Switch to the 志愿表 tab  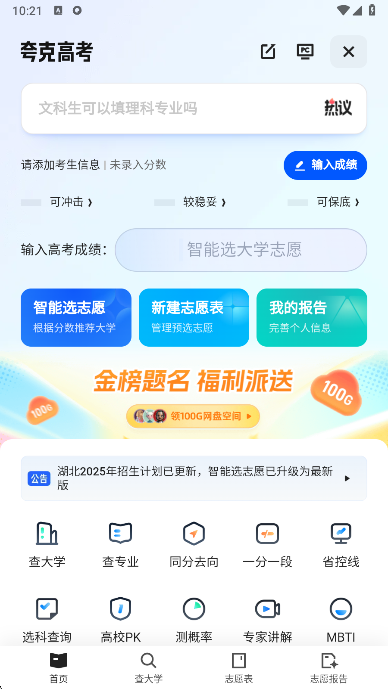pyautogui.click(x=239, y=668)
